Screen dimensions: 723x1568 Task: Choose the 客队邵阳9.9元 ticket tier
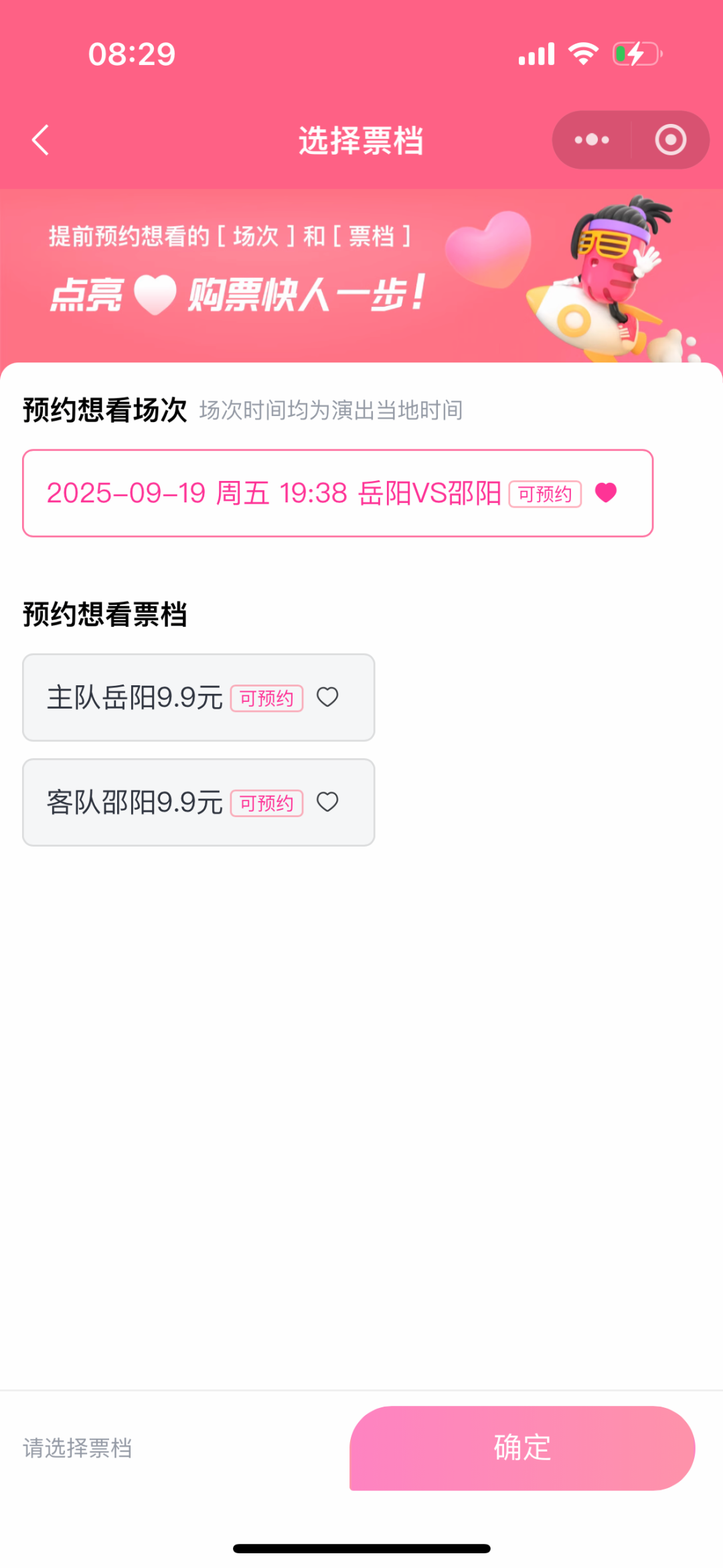point(199,802)
